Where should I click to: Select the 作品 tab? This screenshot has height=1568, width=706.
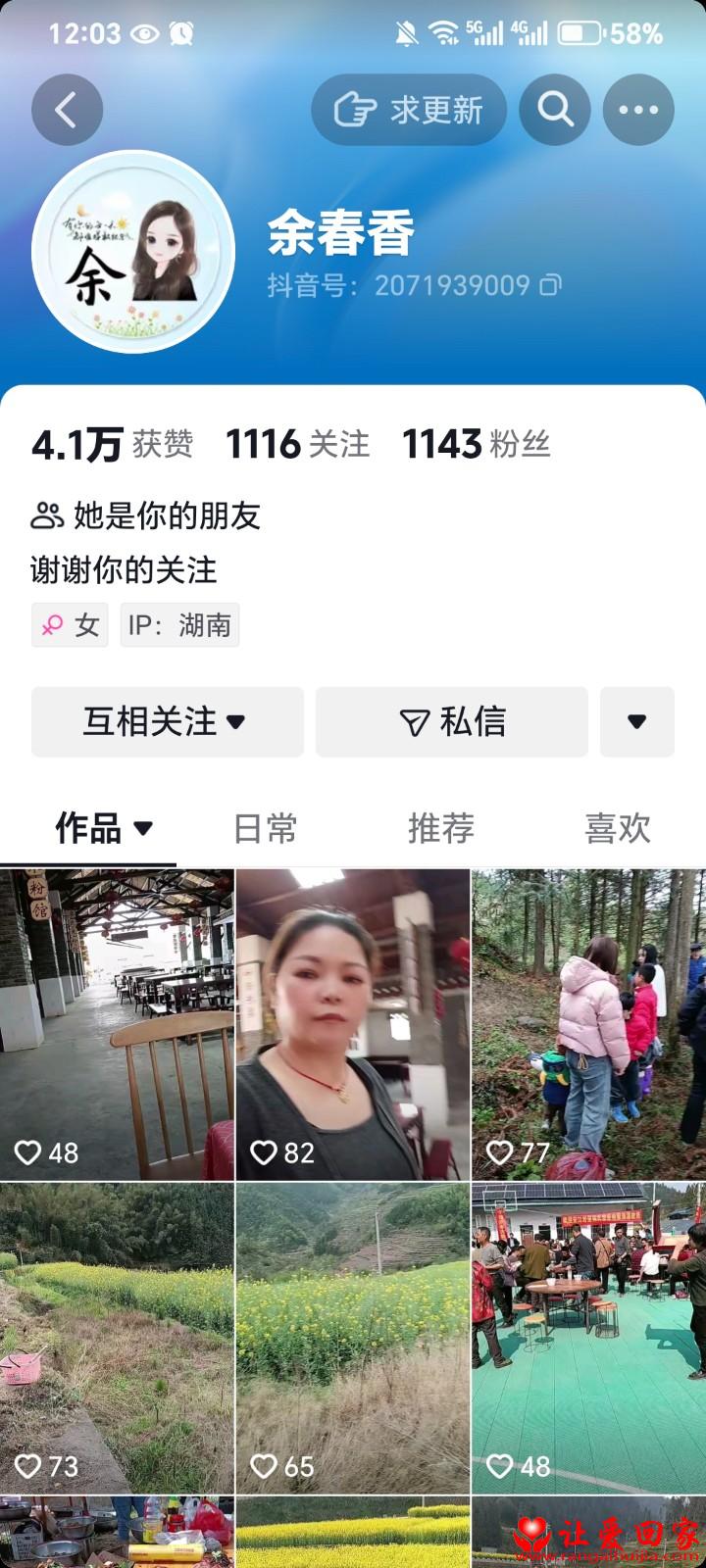[x=103, y=828]
